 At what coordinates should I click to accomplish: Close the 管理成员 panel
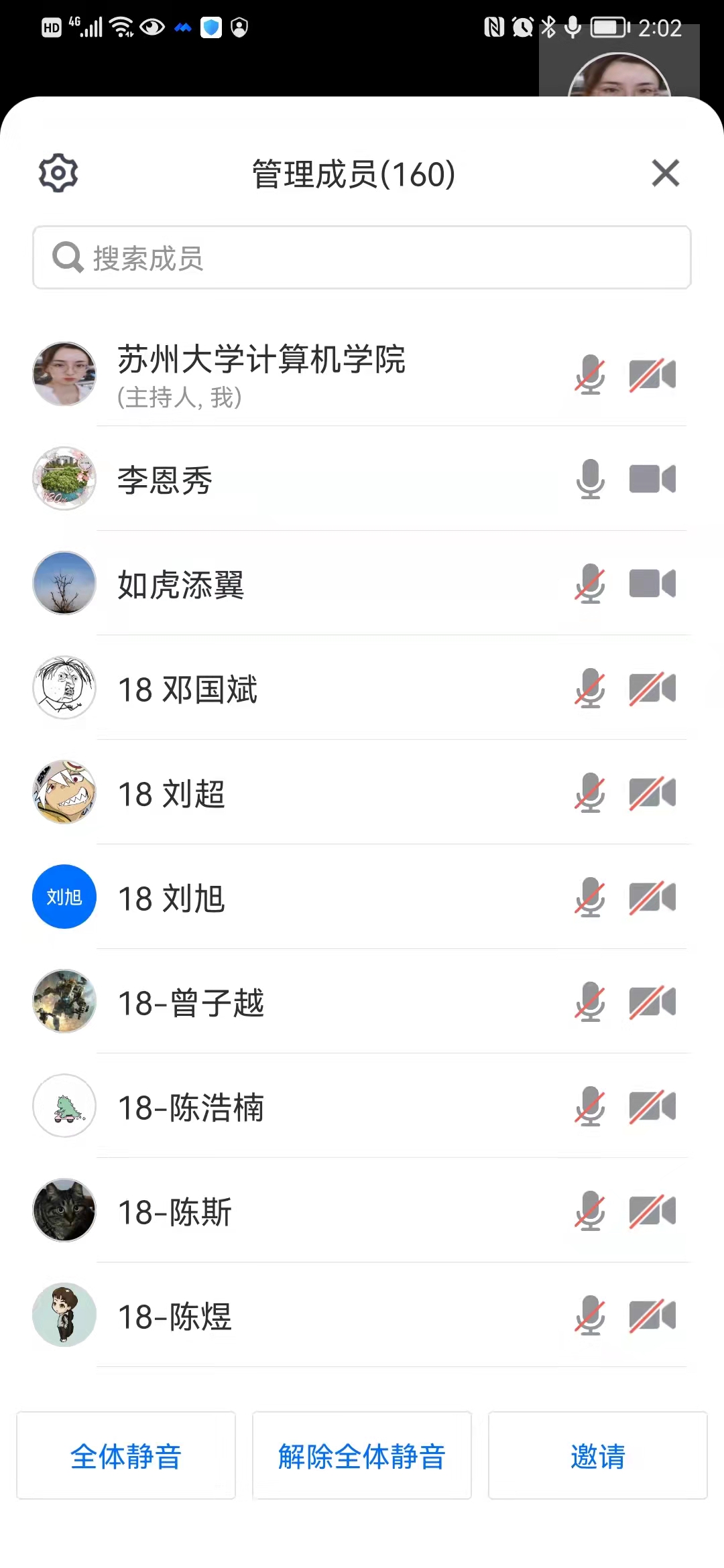[x=665, y=173]
